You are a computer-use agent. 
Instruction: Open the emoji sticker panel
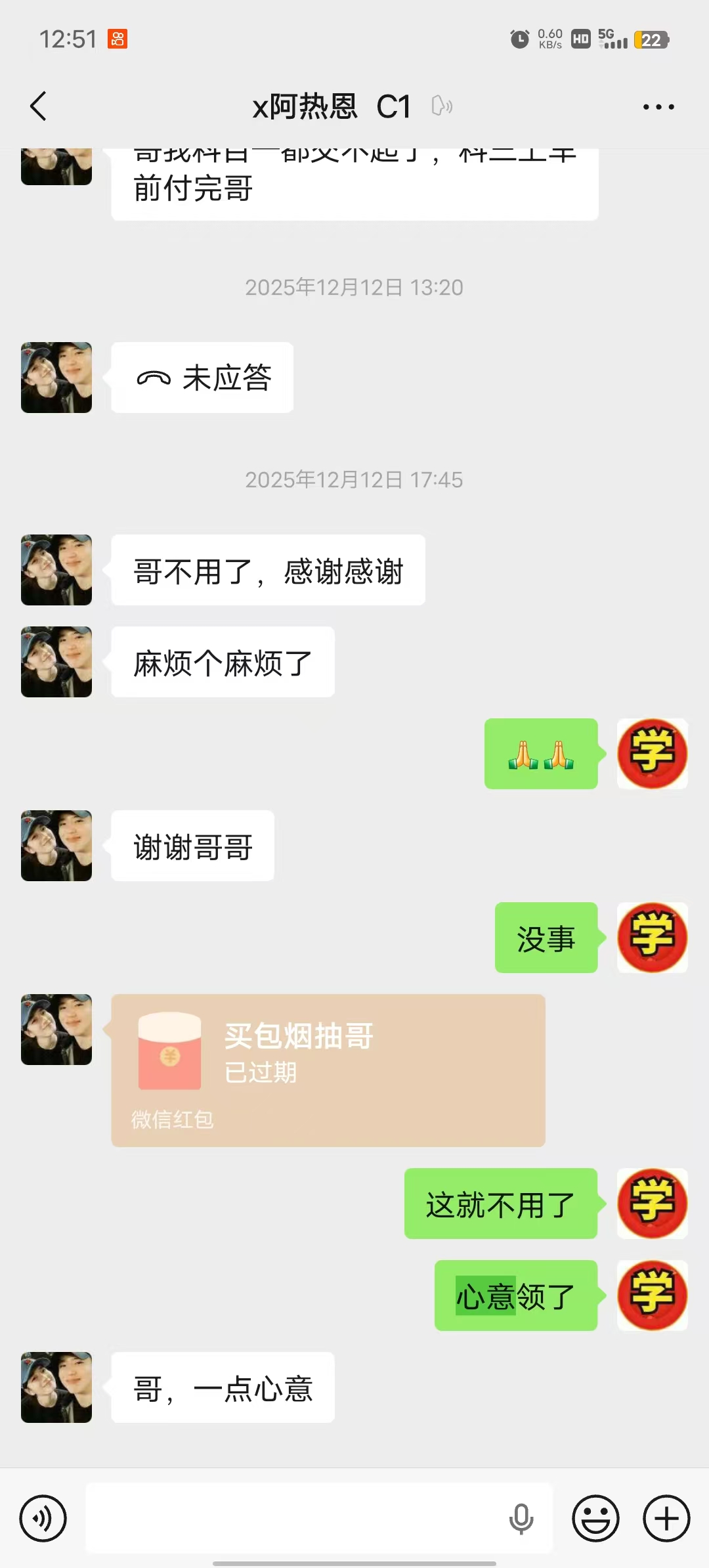[x=595, y=1518]
